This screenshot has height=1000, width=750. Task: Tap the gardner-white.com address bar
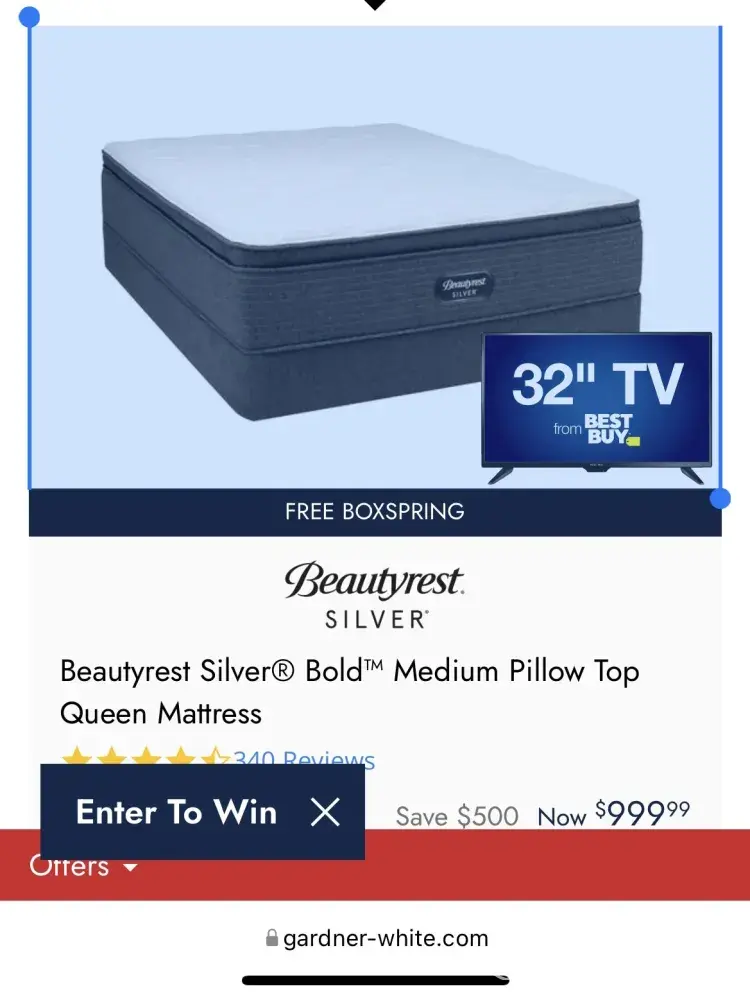pyautogui.click(x=375, y=938)
